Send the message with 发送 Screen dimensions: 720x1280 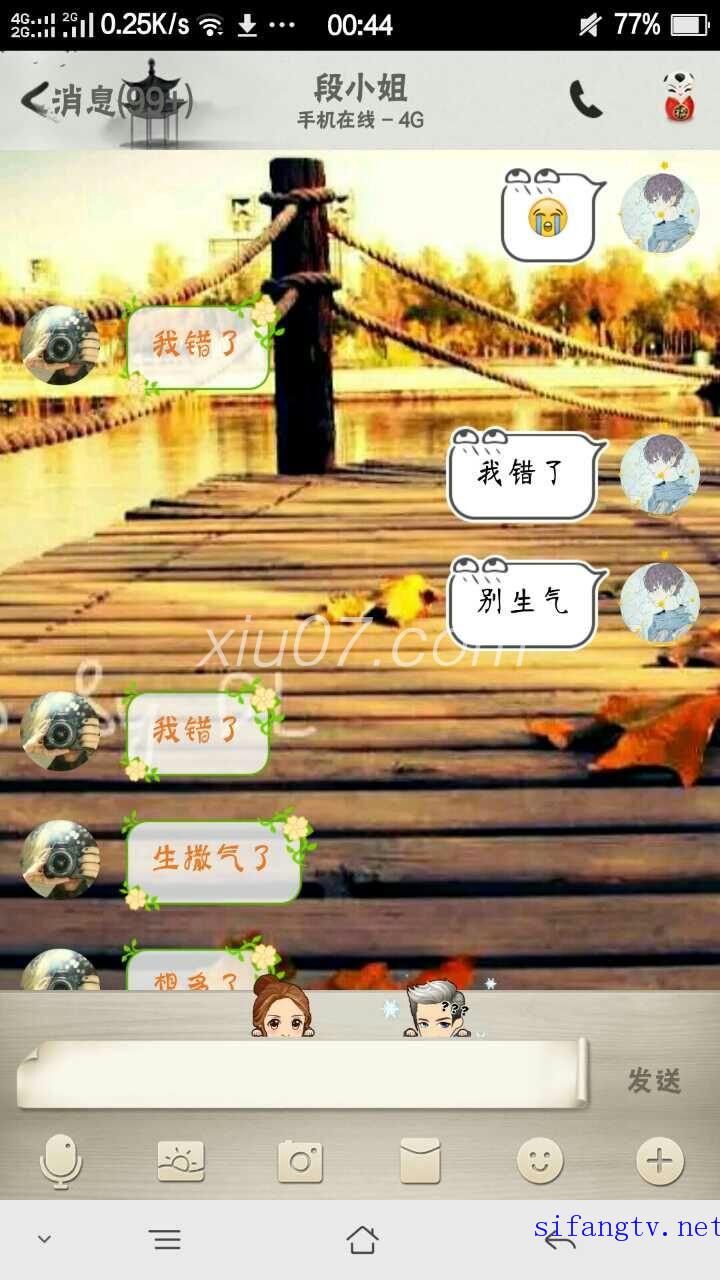654,1080
